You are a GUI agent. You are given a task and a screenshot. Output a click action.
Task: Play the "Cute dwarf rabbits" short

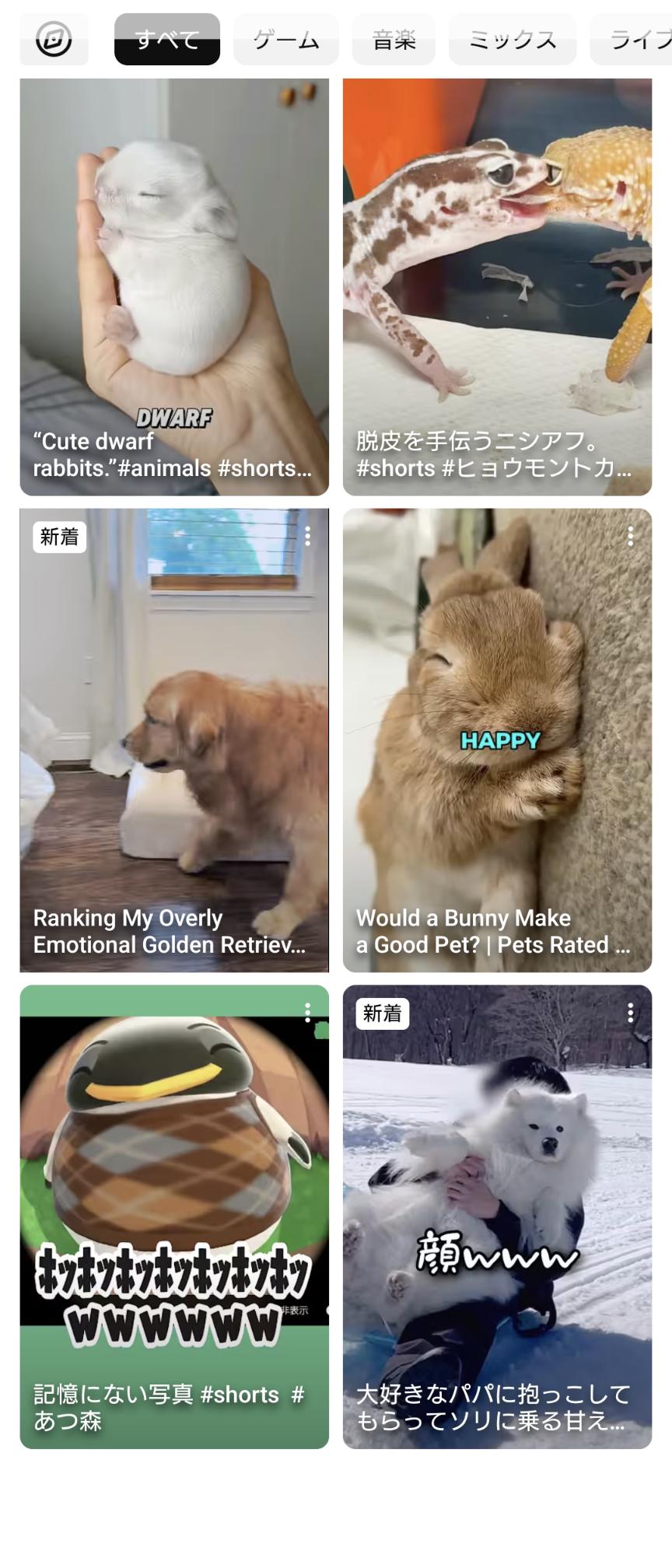[x=174, y=286]
